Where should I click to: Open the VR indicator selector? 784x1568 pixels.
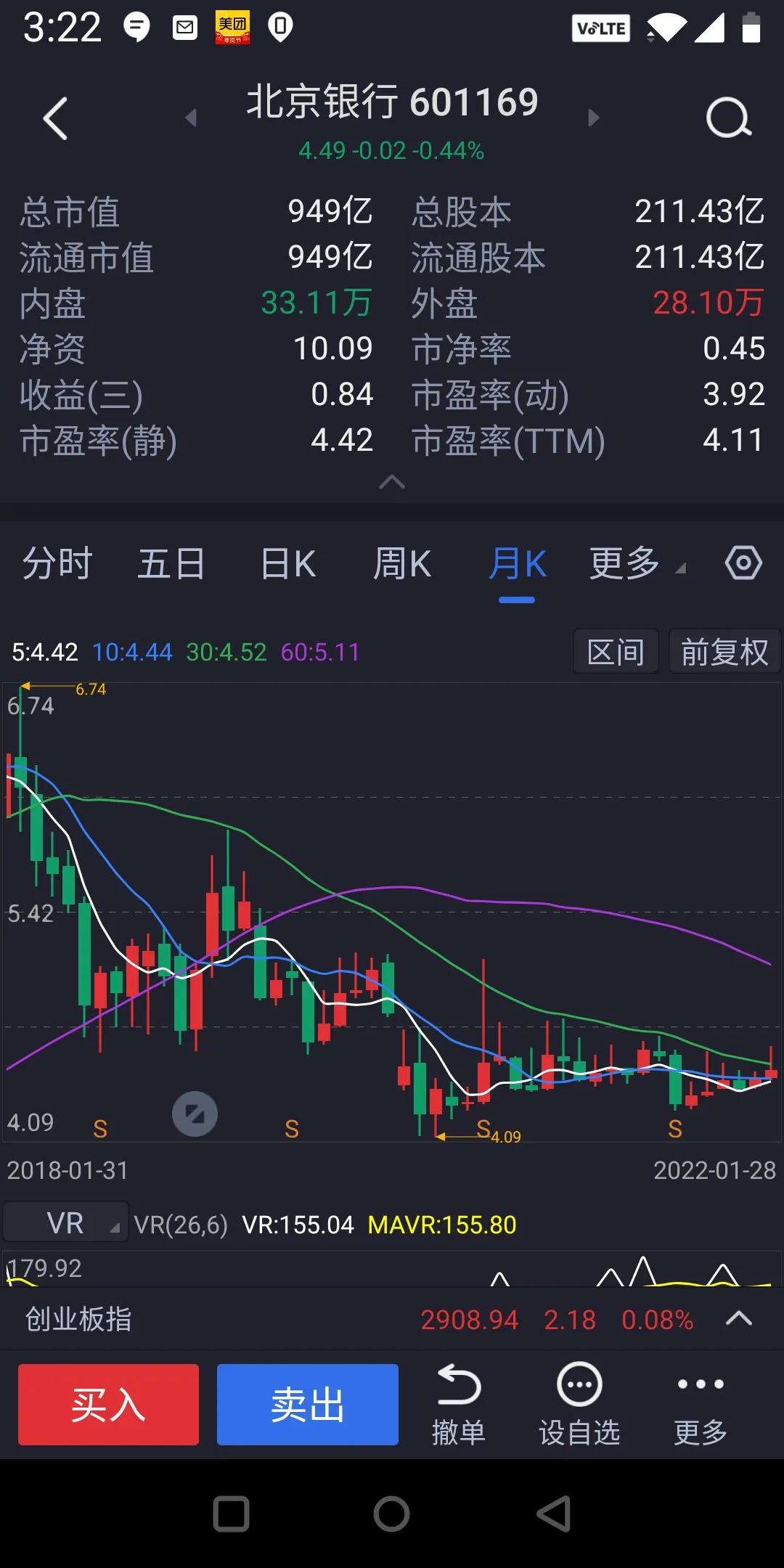click(66, 1224)
